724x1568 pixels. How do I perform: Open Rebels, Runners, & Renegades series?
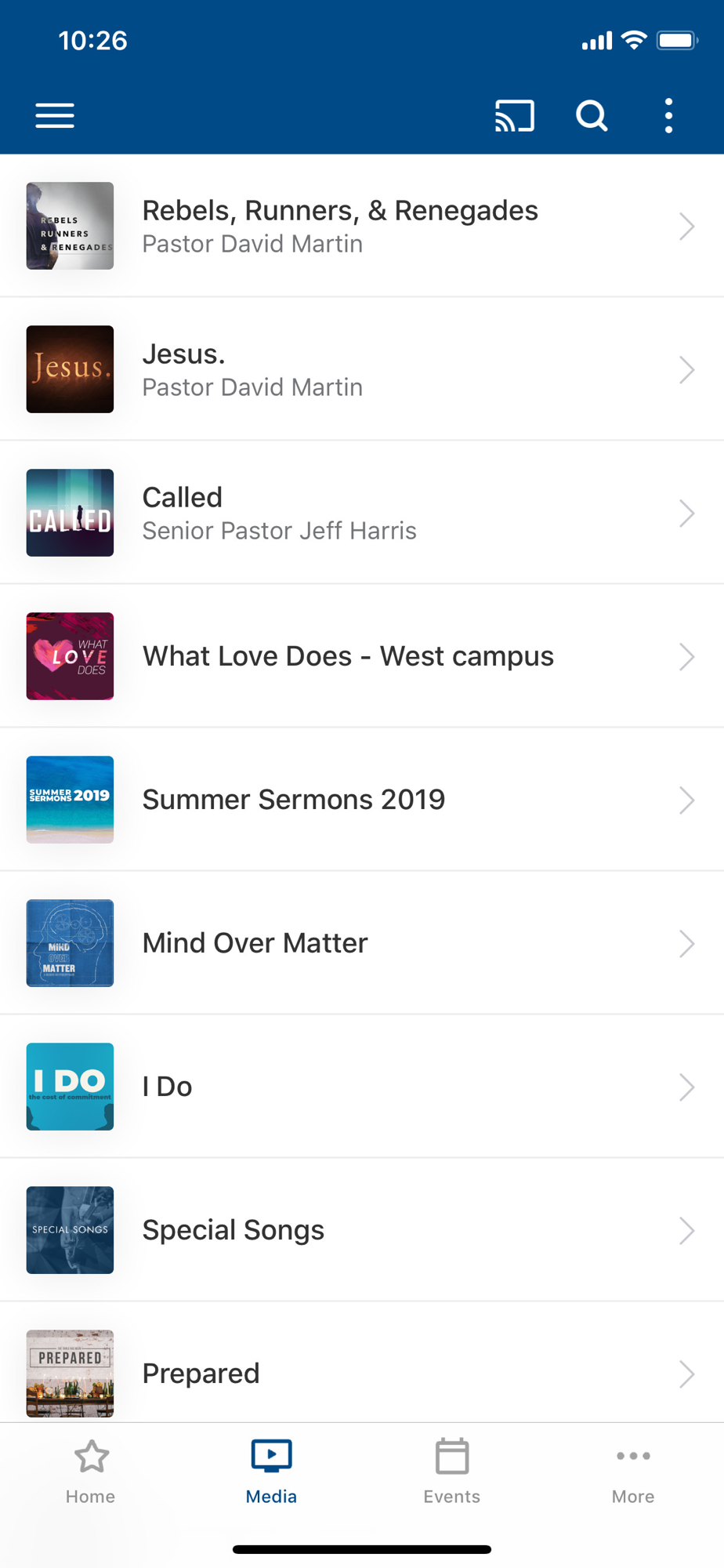[x=361, y=226]
